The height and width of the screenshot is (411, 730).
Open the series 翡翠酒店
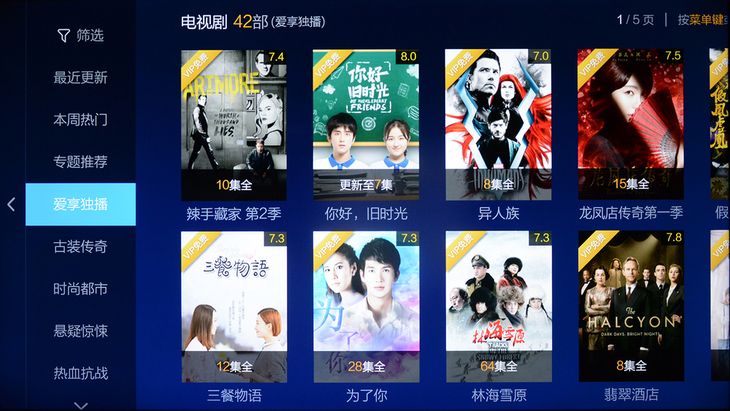click(x=630, y=306)
